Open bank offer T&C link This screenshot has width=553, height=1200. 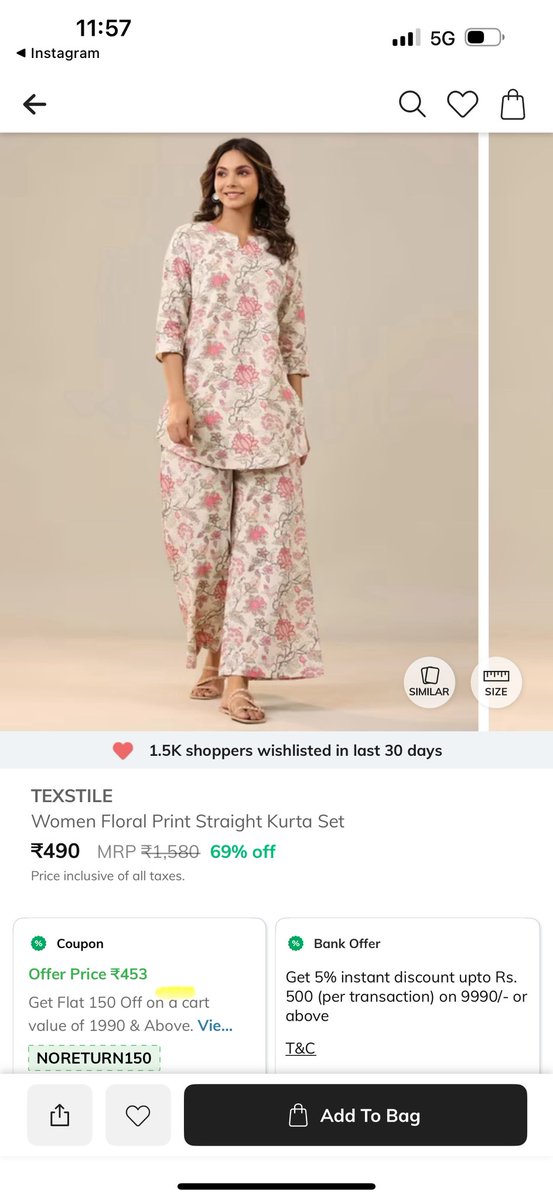(300, 1049)
